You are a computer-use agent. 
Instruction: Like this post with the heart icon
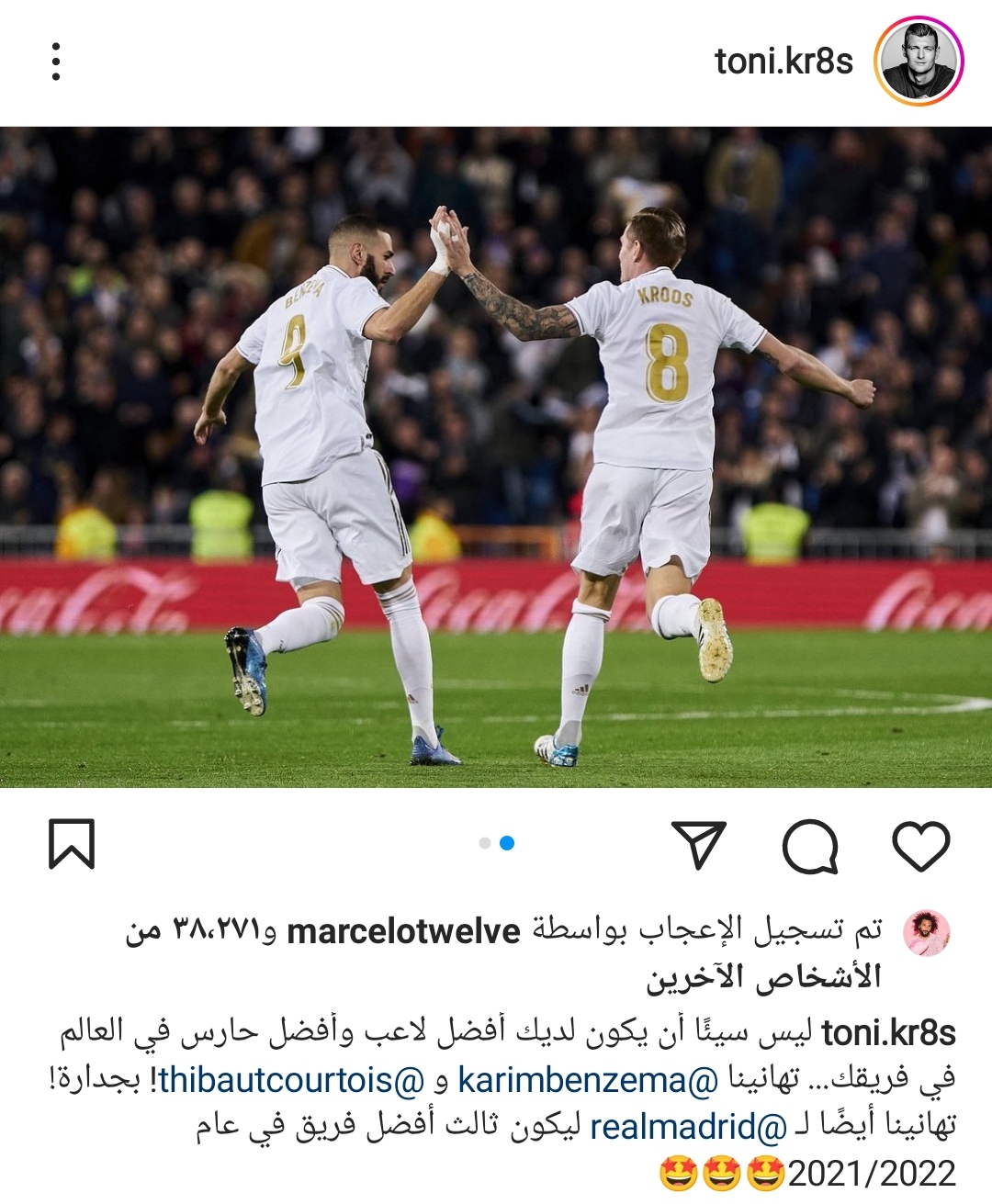920,845
